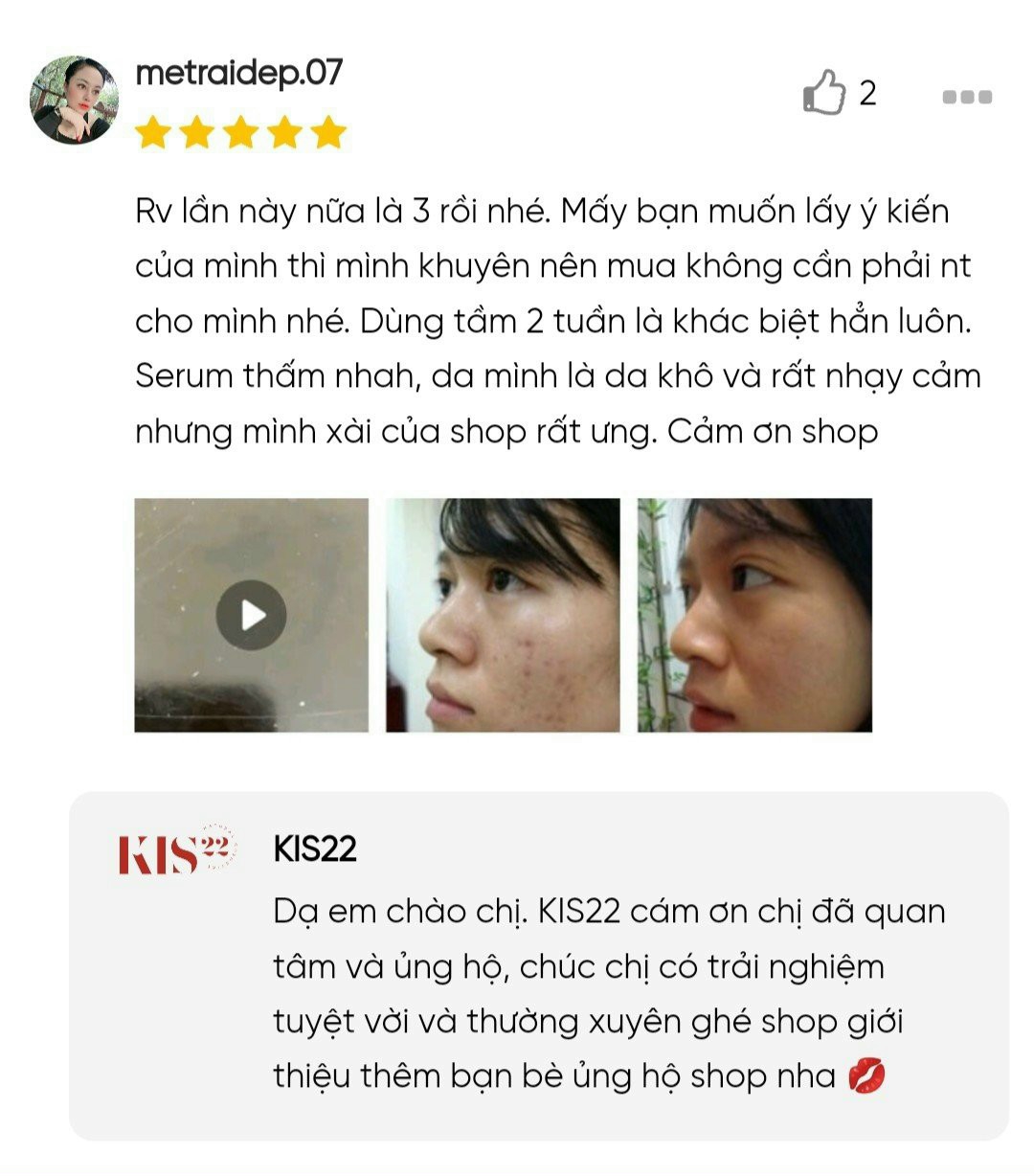Open metraidep.07's profile avatar
Image resolution: width=1034 pixels, height=1176 pixels.
point(75,101)
